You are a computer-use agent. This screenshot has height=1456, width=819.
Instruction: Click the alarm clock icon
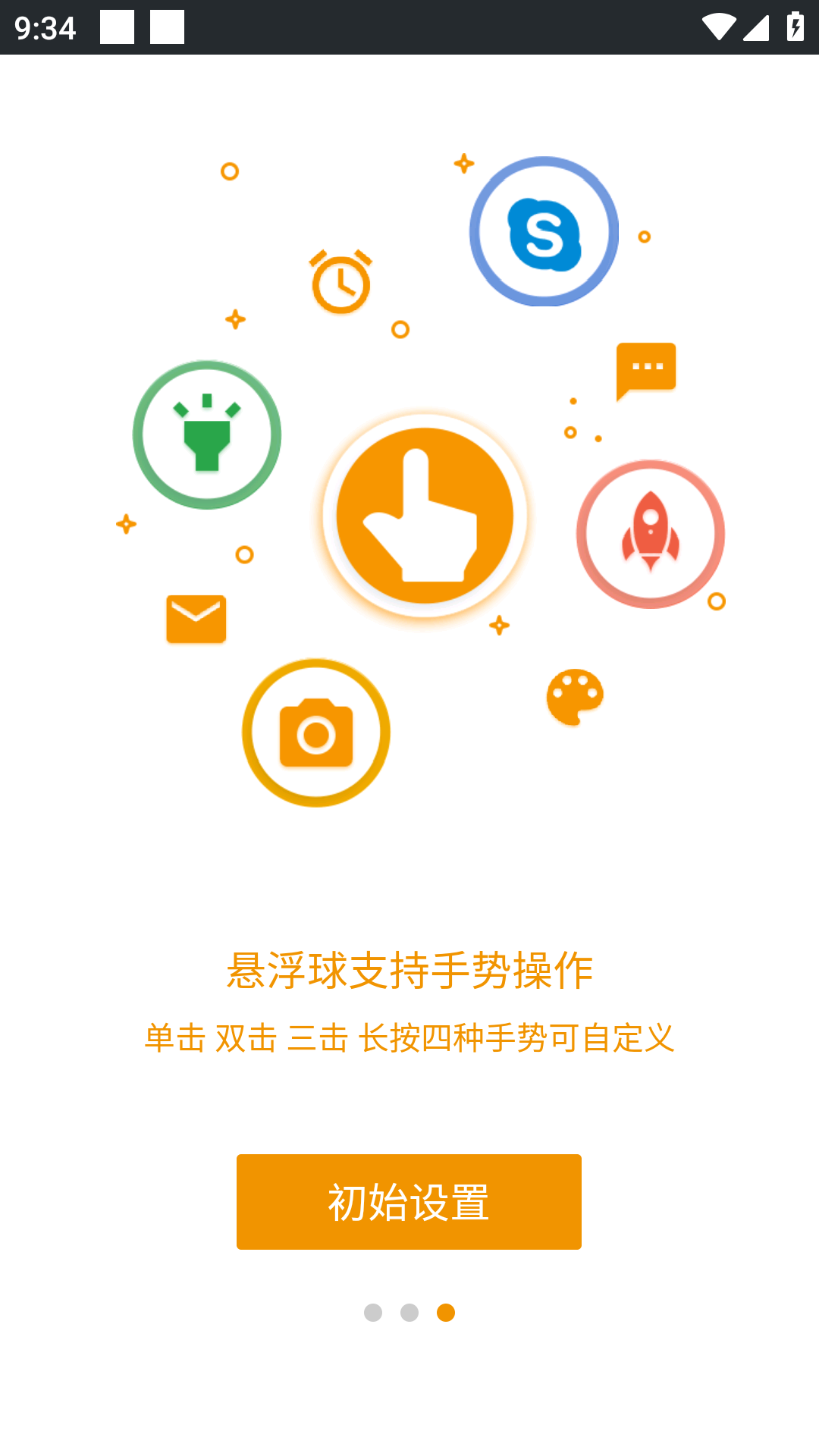(340, 282)
